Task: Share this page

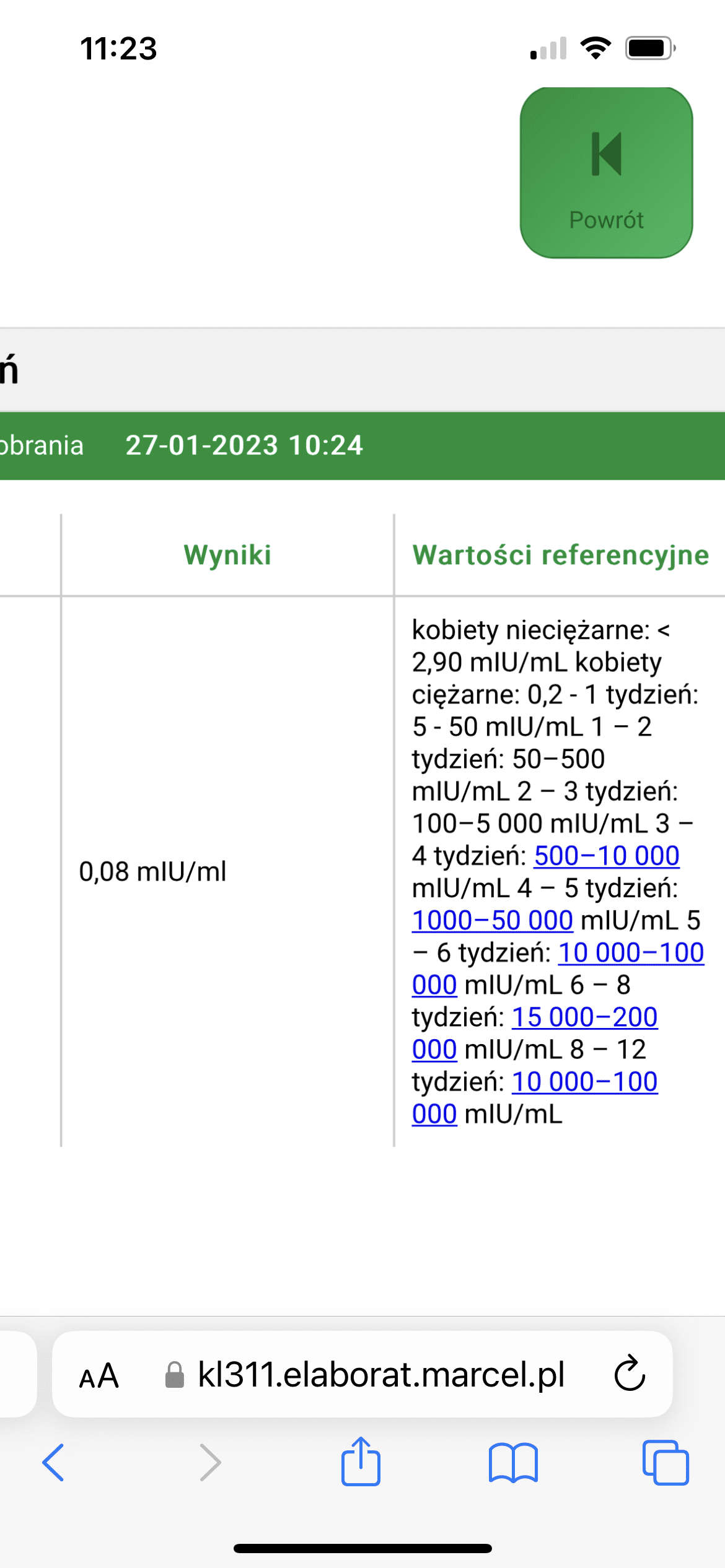Action: pyautogui.click(x=361, y=1461)
